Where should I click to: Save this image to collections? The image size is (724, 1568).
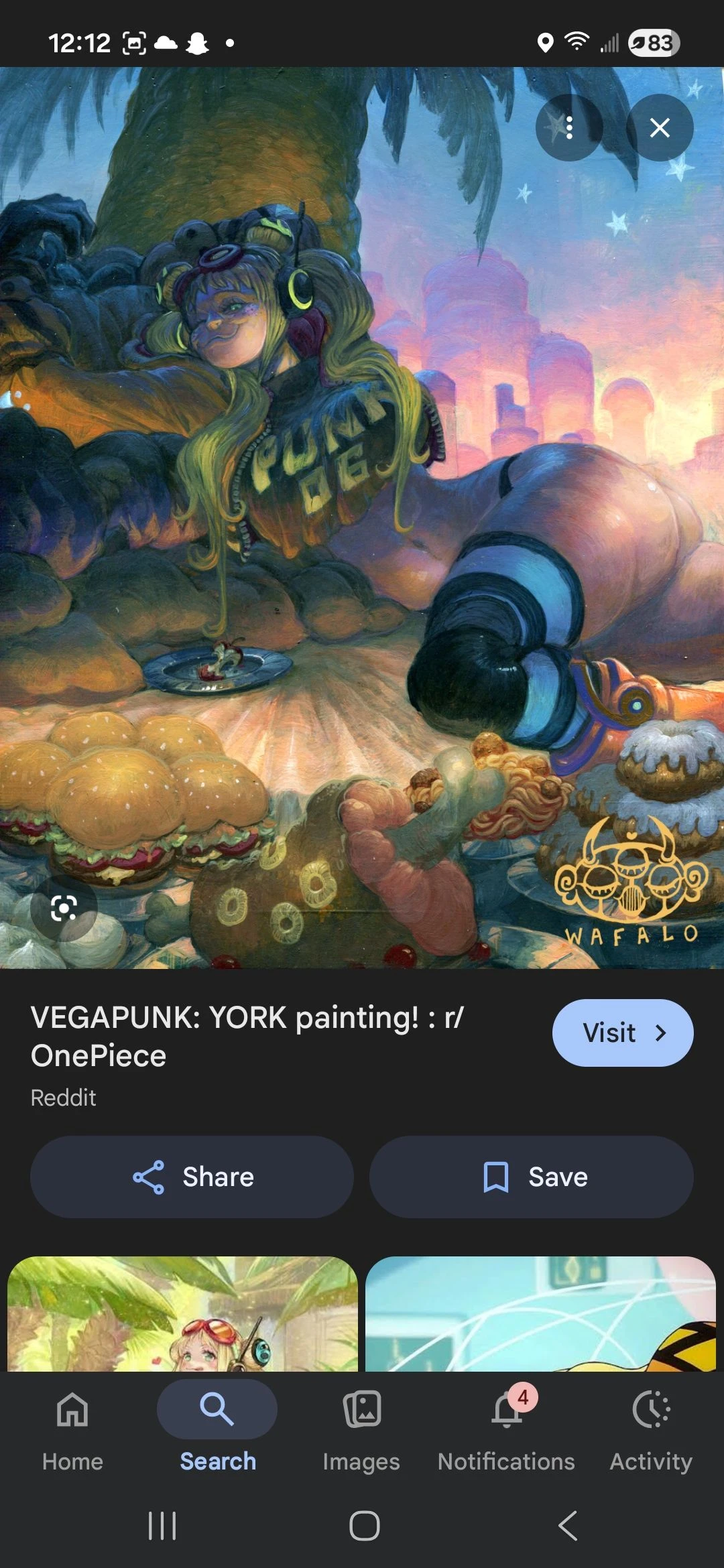pyautogui.click(x=531, y=1177)
